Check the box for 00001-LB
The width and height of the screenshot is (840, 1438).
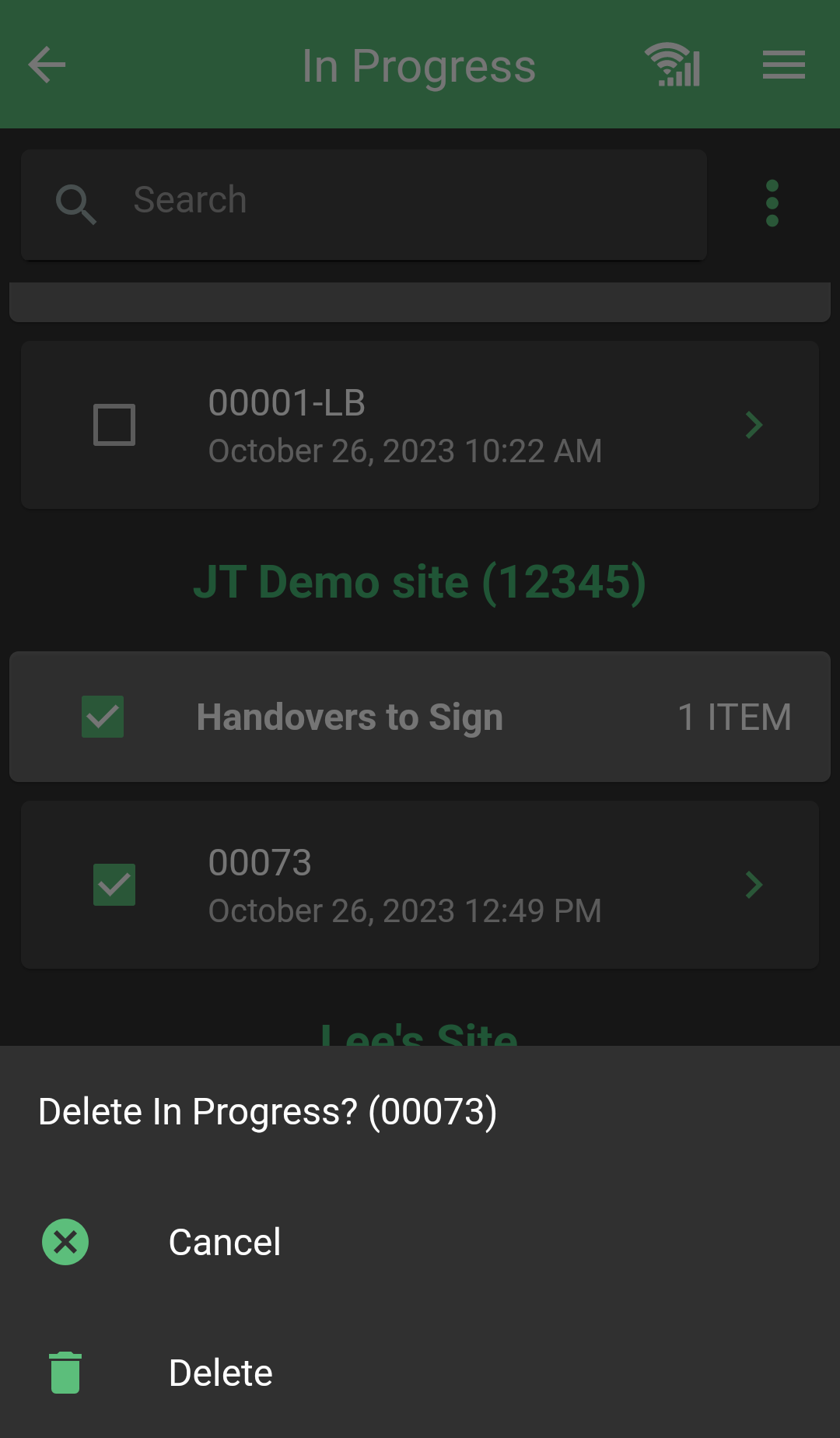(114, 425)
